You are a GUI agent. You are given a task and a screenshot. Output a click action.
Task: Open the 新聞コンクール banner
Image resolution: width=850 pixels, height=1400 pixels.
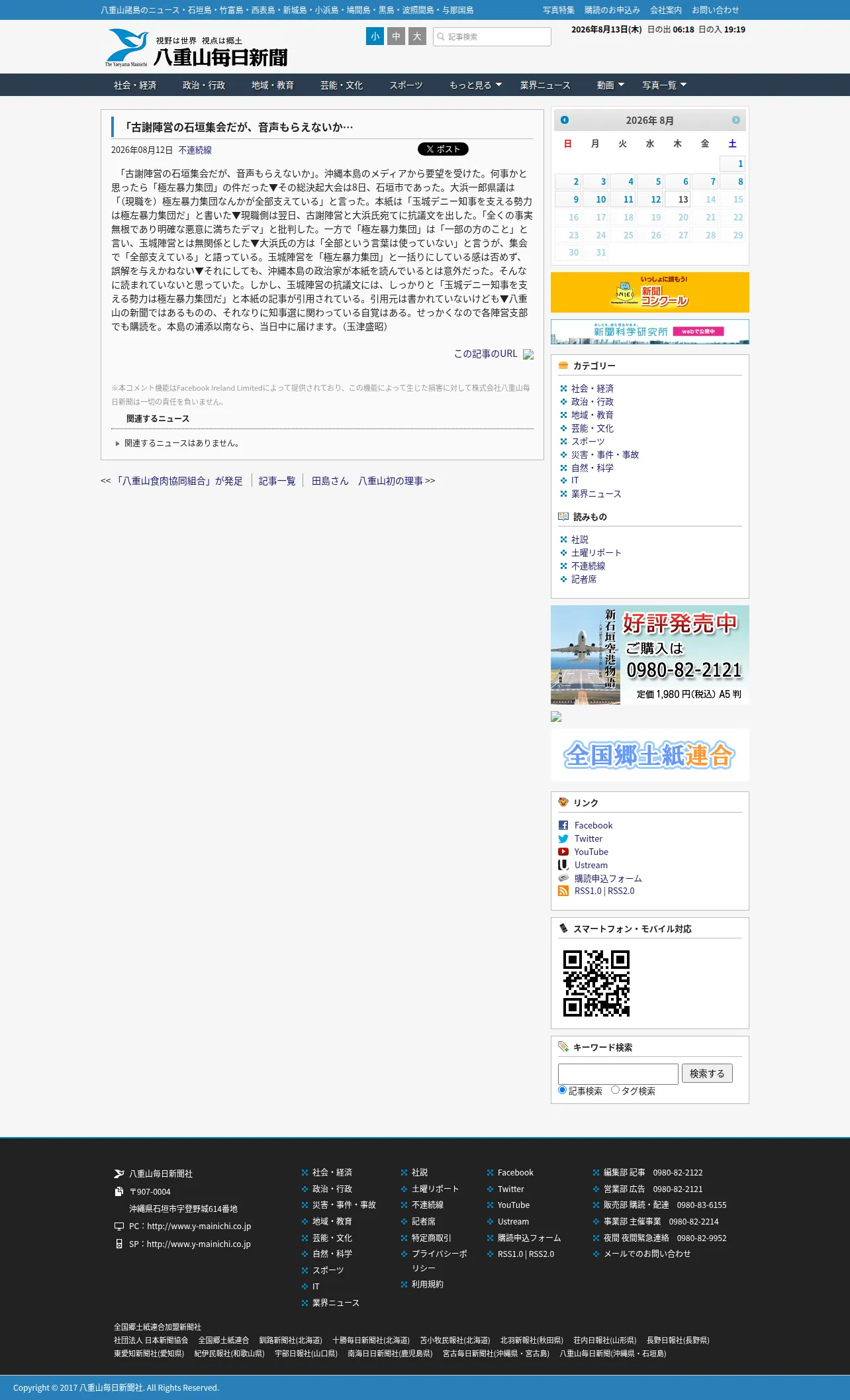pos(650,292)
